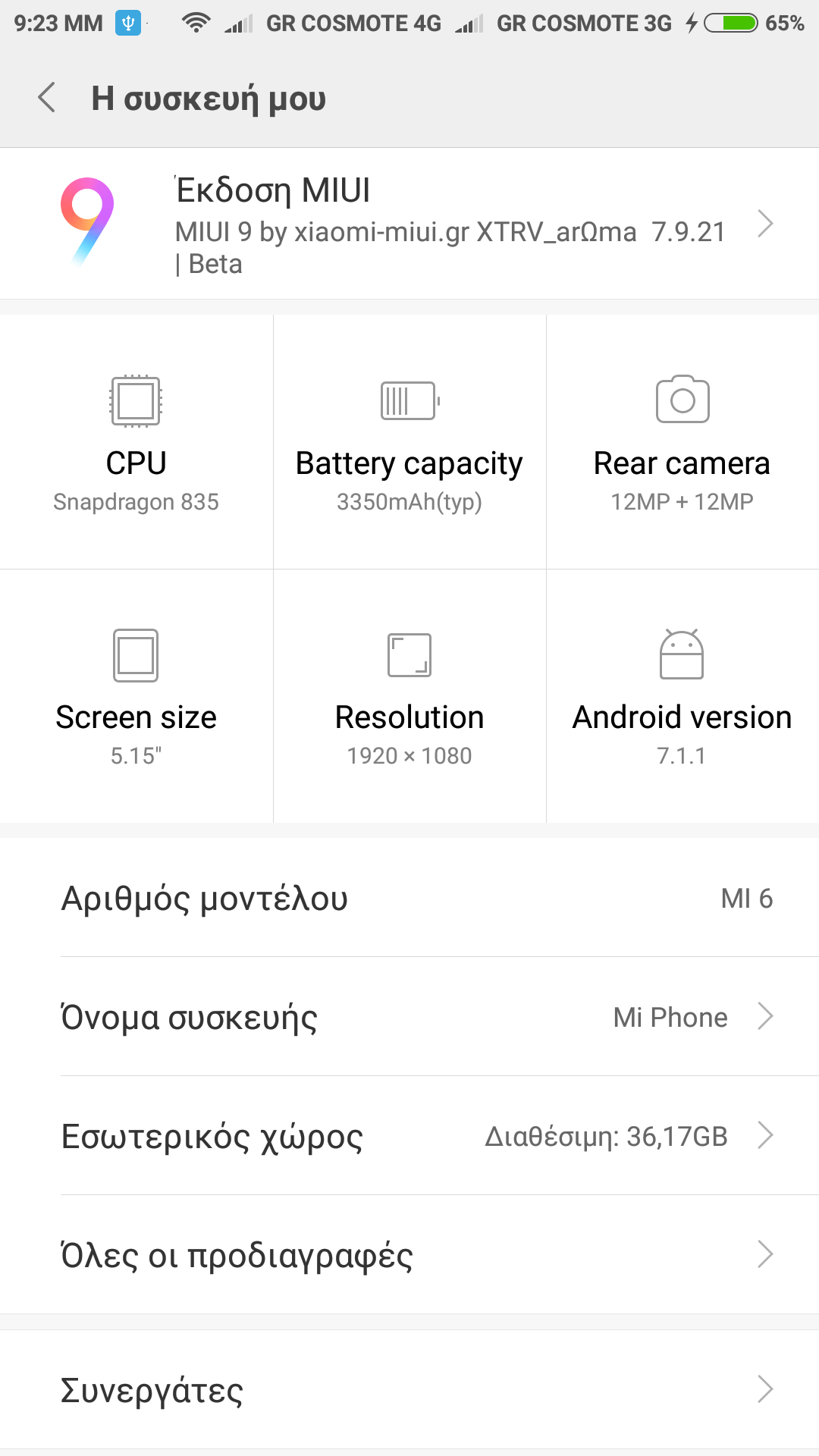819x1456 pixels.
Task: Open Εσωτερικός χώρος storage details
Action: point(409,1136)
